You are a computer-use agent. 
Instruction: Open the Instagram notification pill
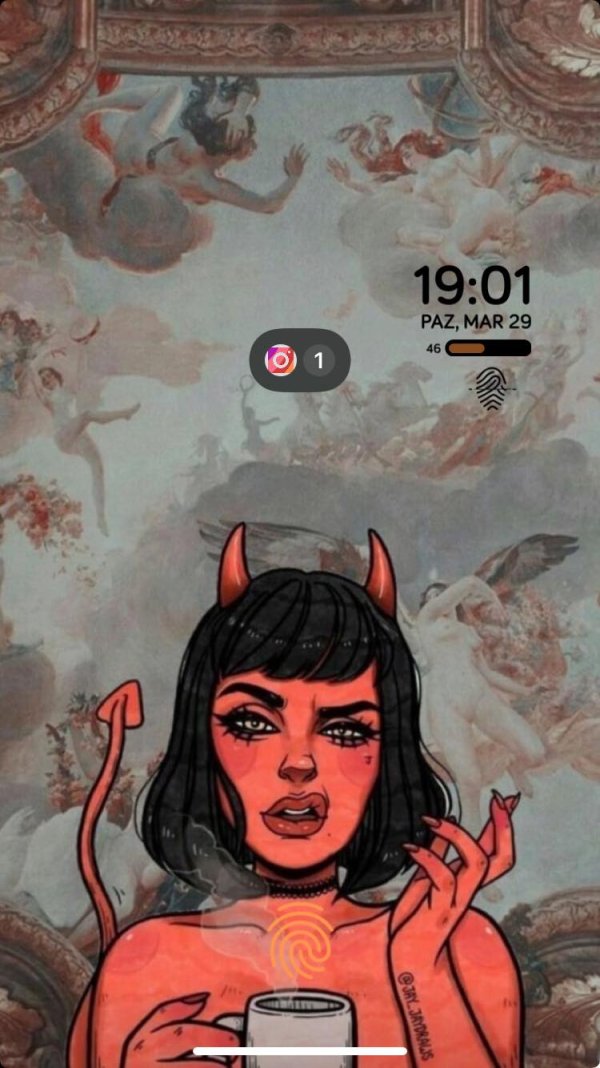tap(299, 360)
